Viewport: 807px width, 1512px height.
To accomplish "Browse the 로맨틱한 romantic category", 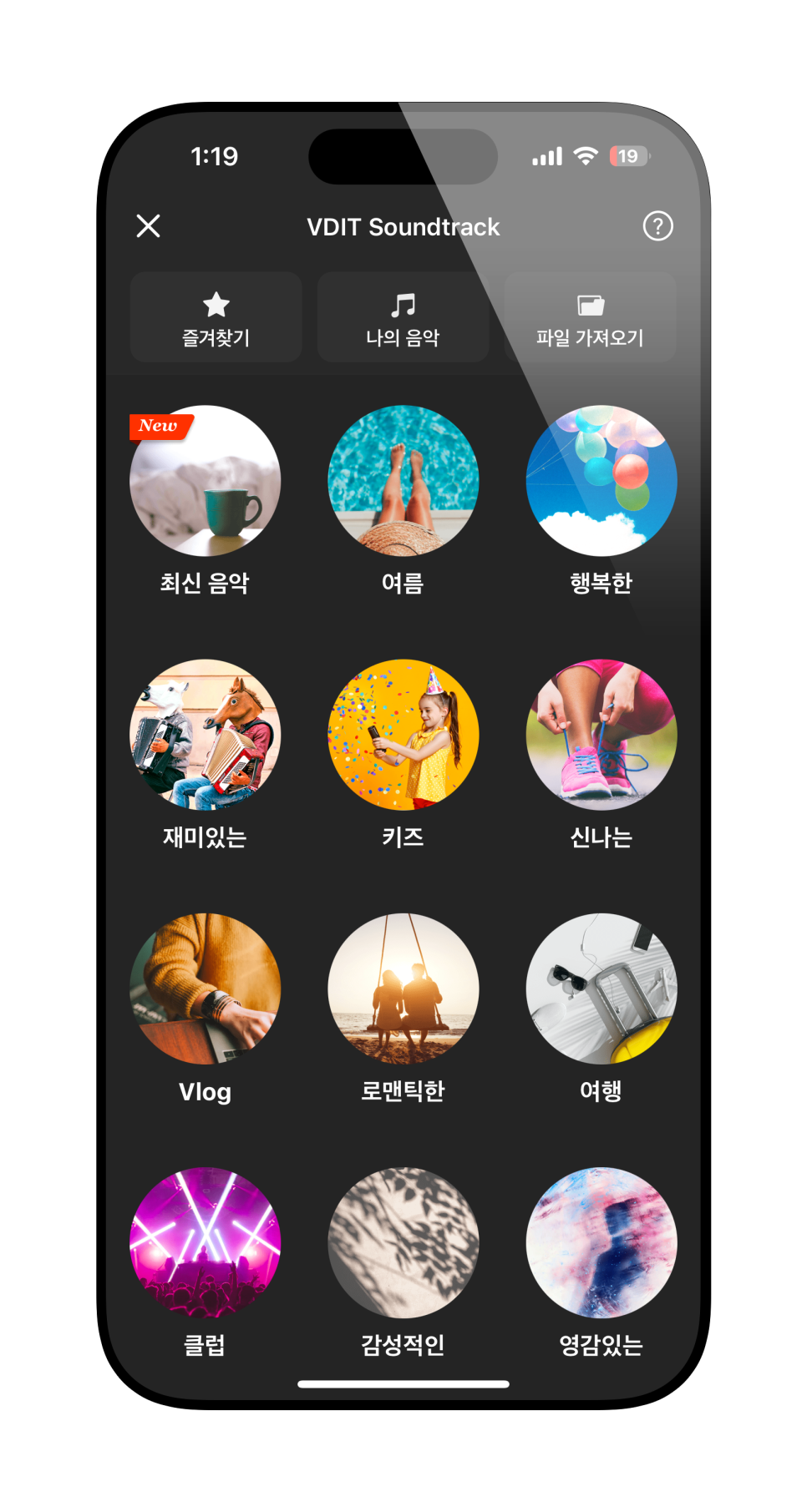I will click(x=403, y=989).
